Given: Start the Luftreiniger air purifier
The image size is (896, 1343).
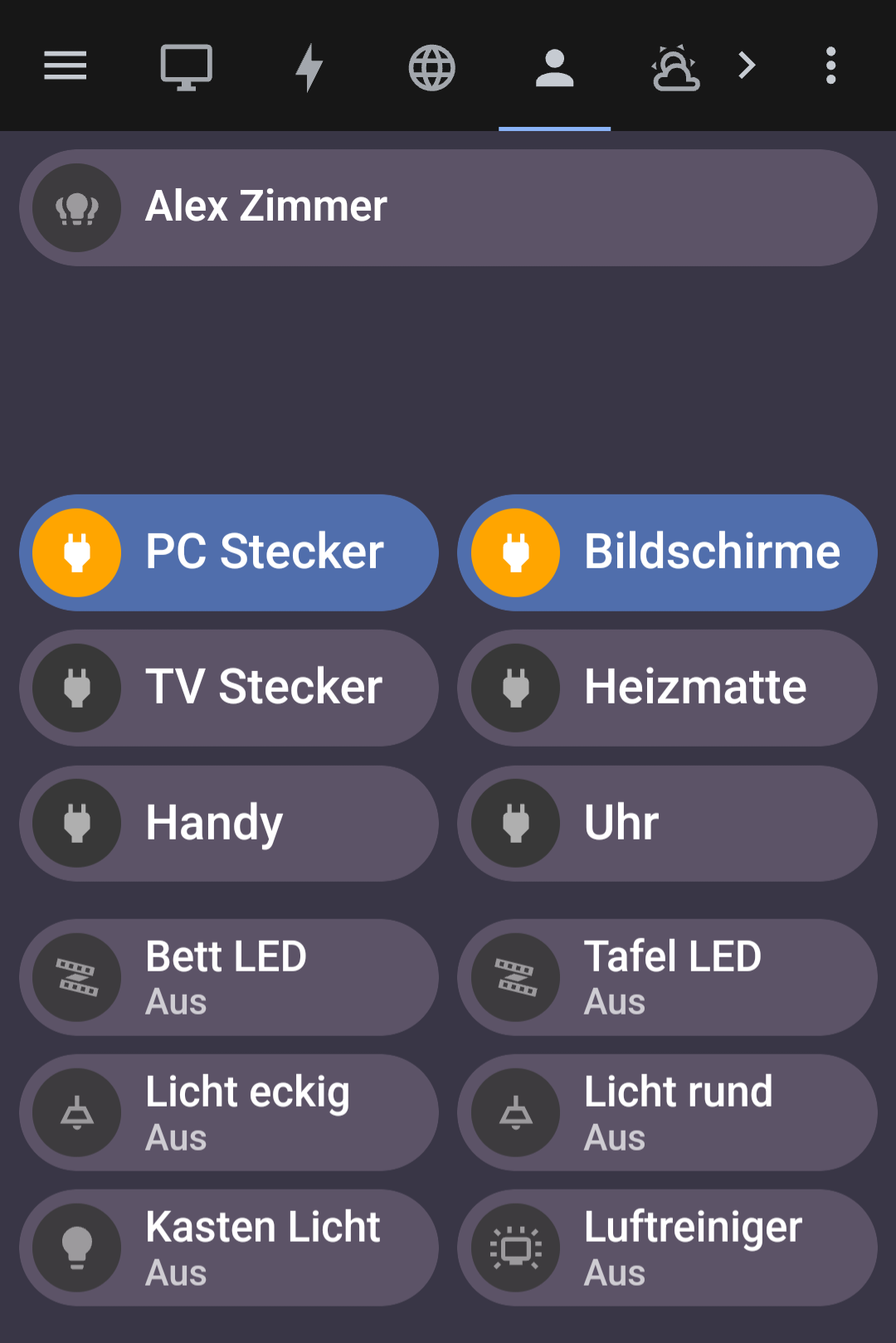Looking at the screenshot, I should pyautogui.click(x=515, y=1248).
